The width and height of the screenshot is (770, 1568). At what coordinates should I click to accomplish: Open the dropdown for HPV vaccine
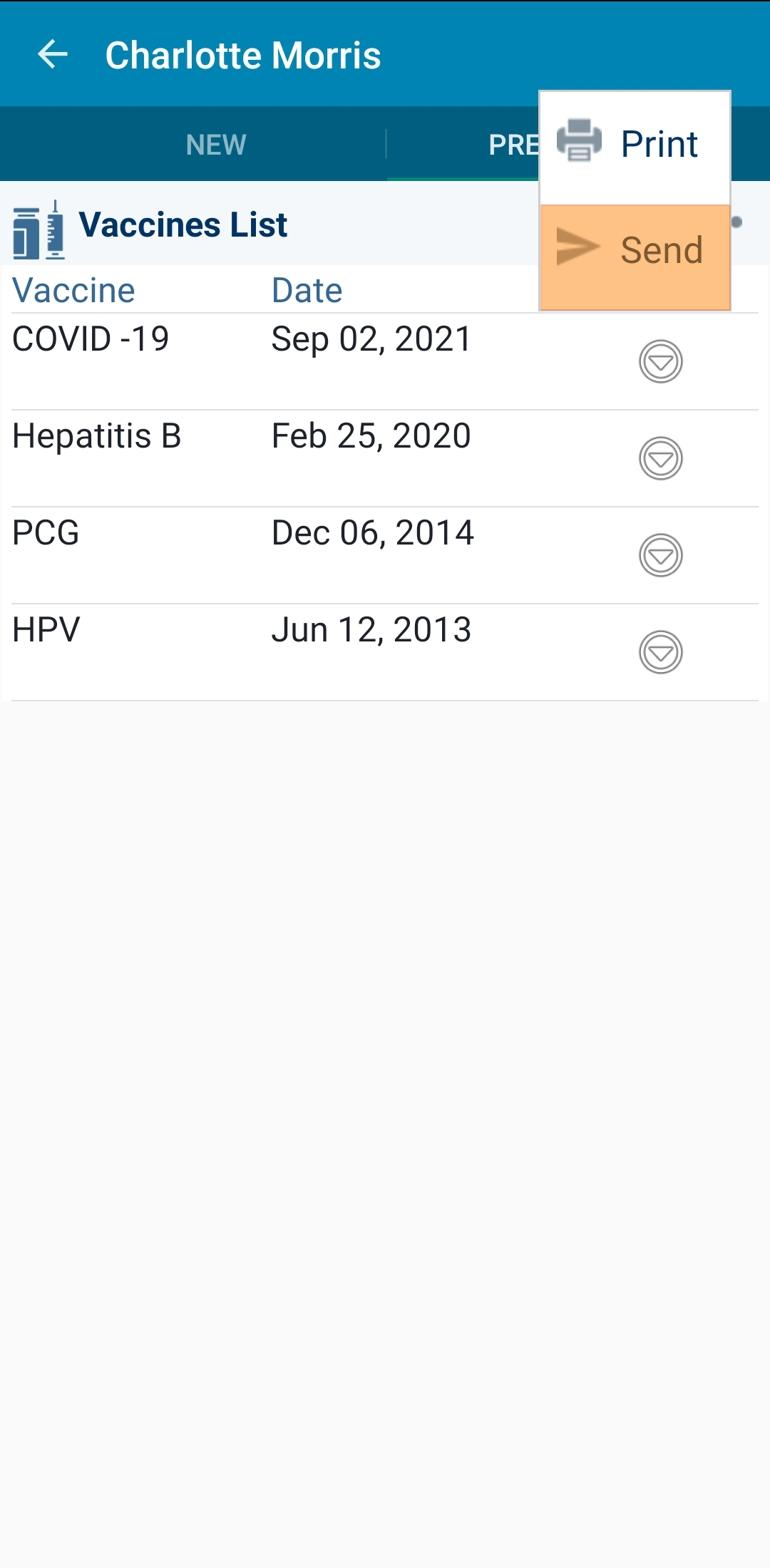pos(661,652)
